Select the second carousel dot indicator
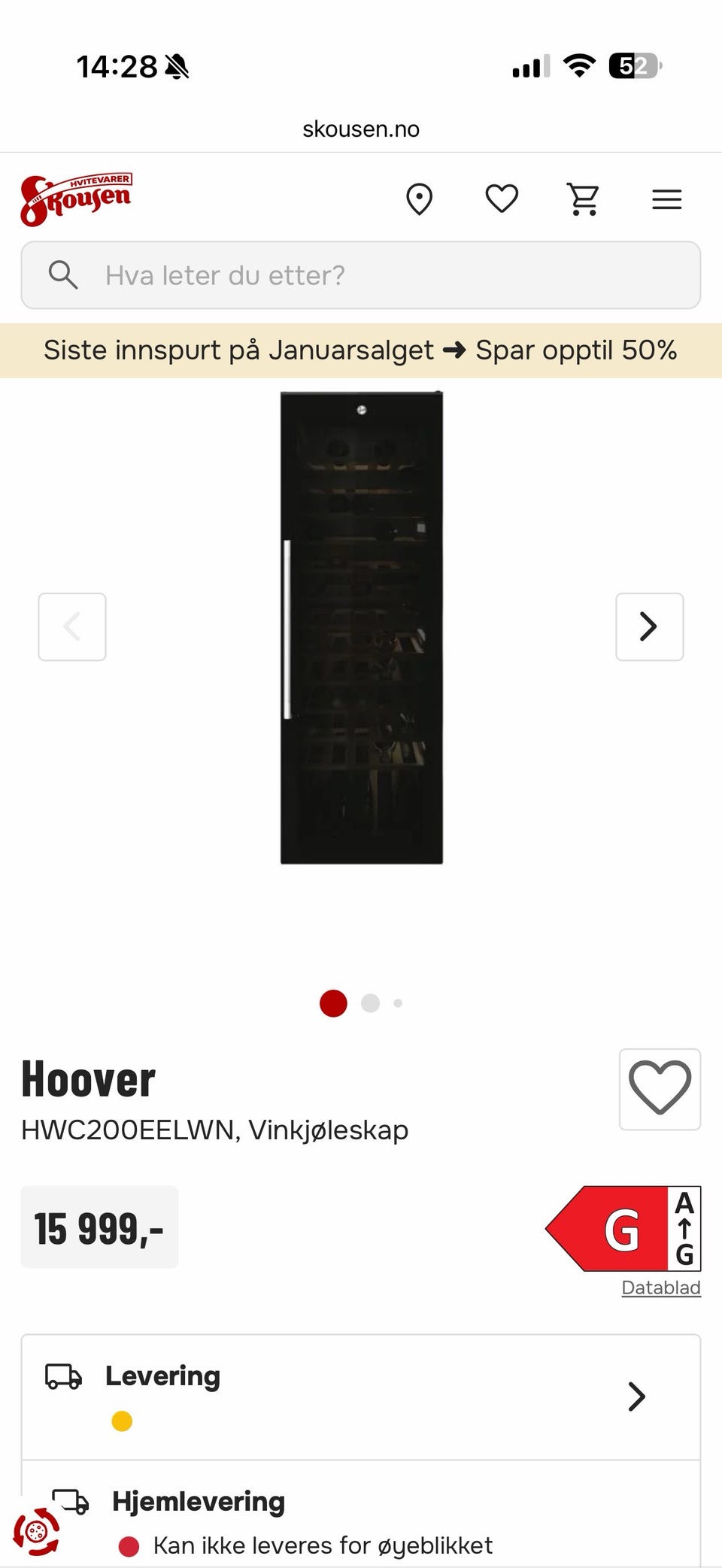This screenshot has height=1568, width=722. pos(369,1003)
